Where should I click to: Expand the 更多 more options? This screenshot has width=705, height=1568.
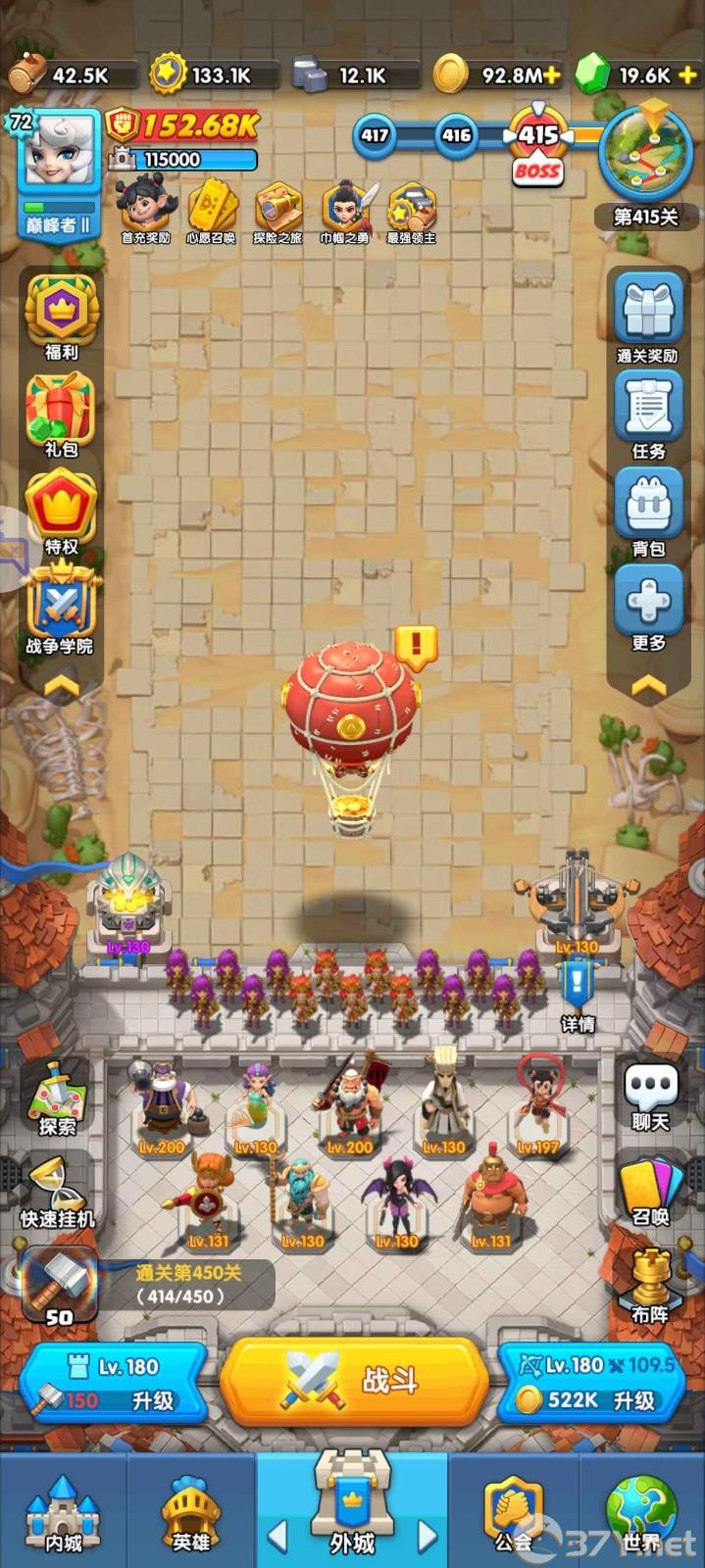click(x=647, y=608)
